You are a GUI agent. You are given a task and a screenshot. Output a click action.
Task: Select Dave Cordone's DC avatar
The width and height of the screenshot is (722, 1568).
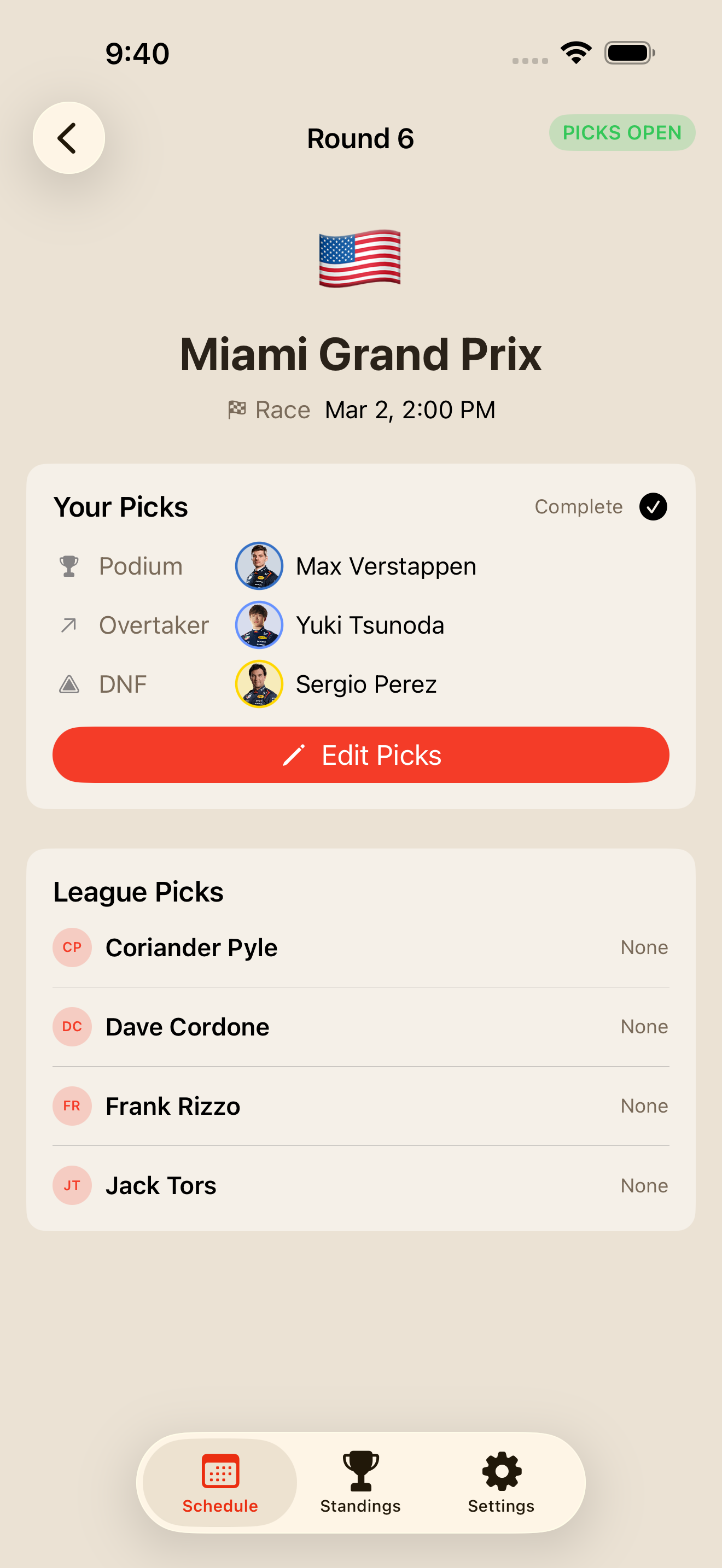tap(72, 1026)
